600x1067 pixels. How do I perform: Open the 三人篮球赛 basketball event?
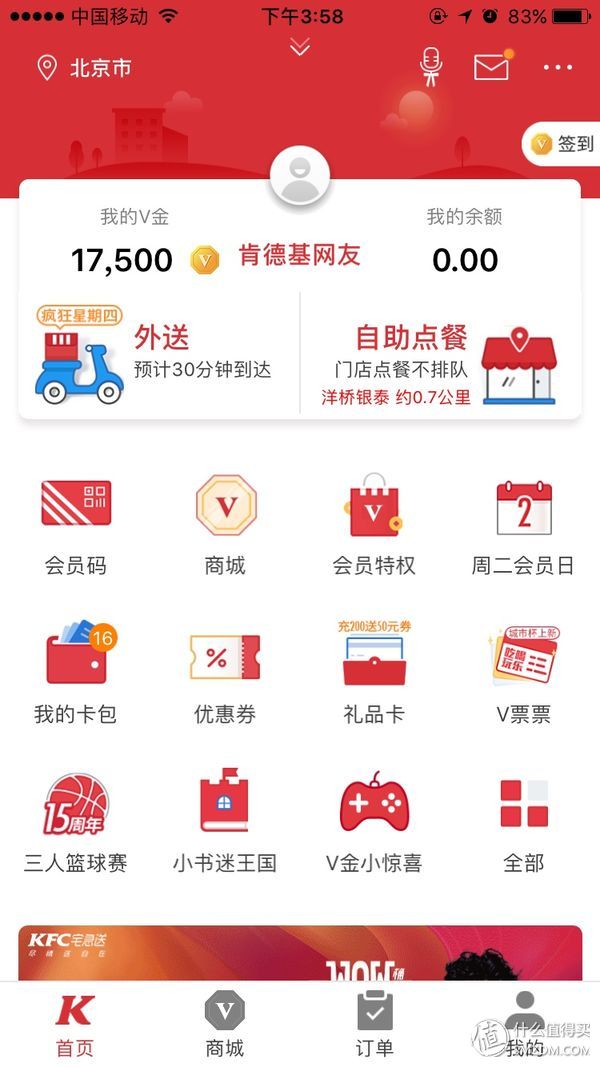pyautogui.click(x=76, y=822)
